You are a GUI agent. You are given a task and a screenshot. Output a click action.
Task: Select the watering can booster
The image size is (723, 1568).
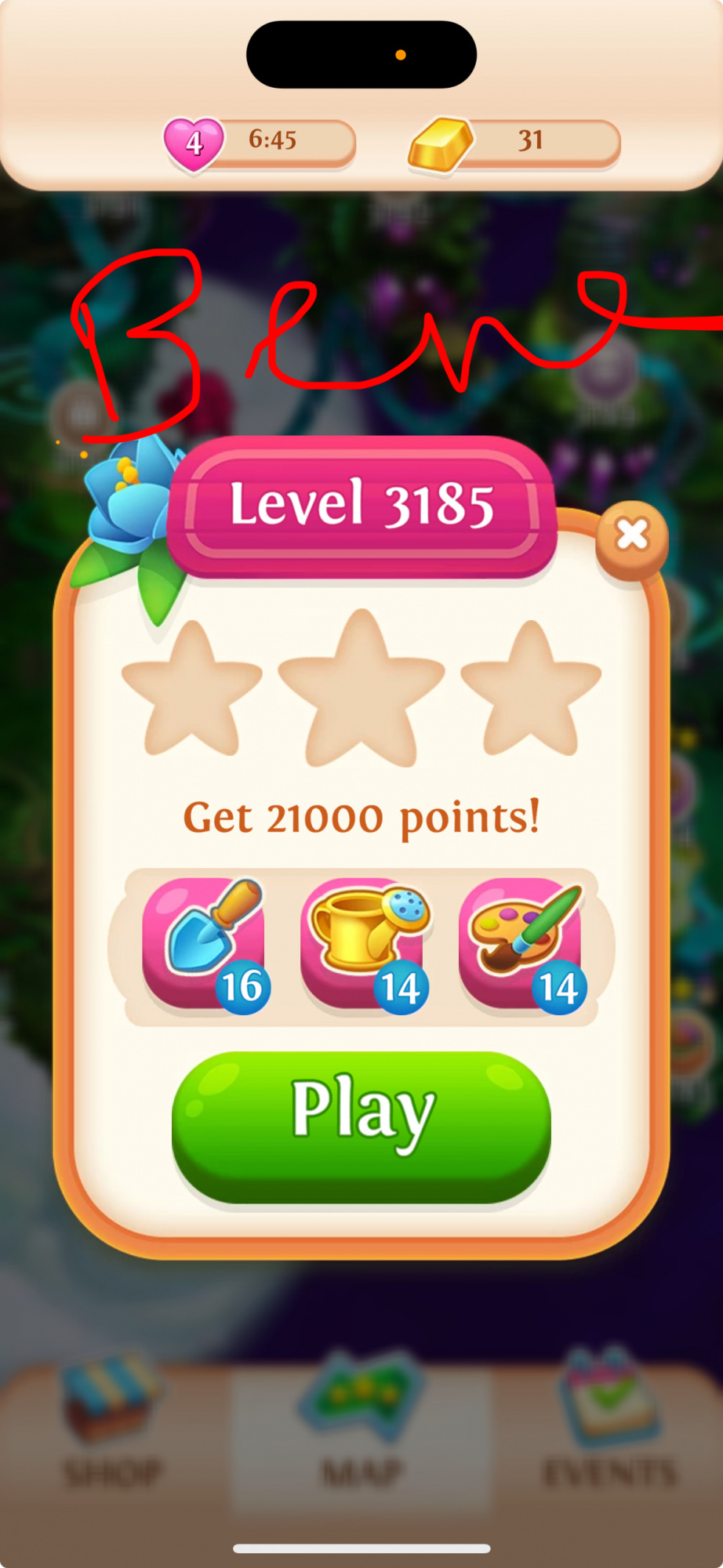point(363,943)
